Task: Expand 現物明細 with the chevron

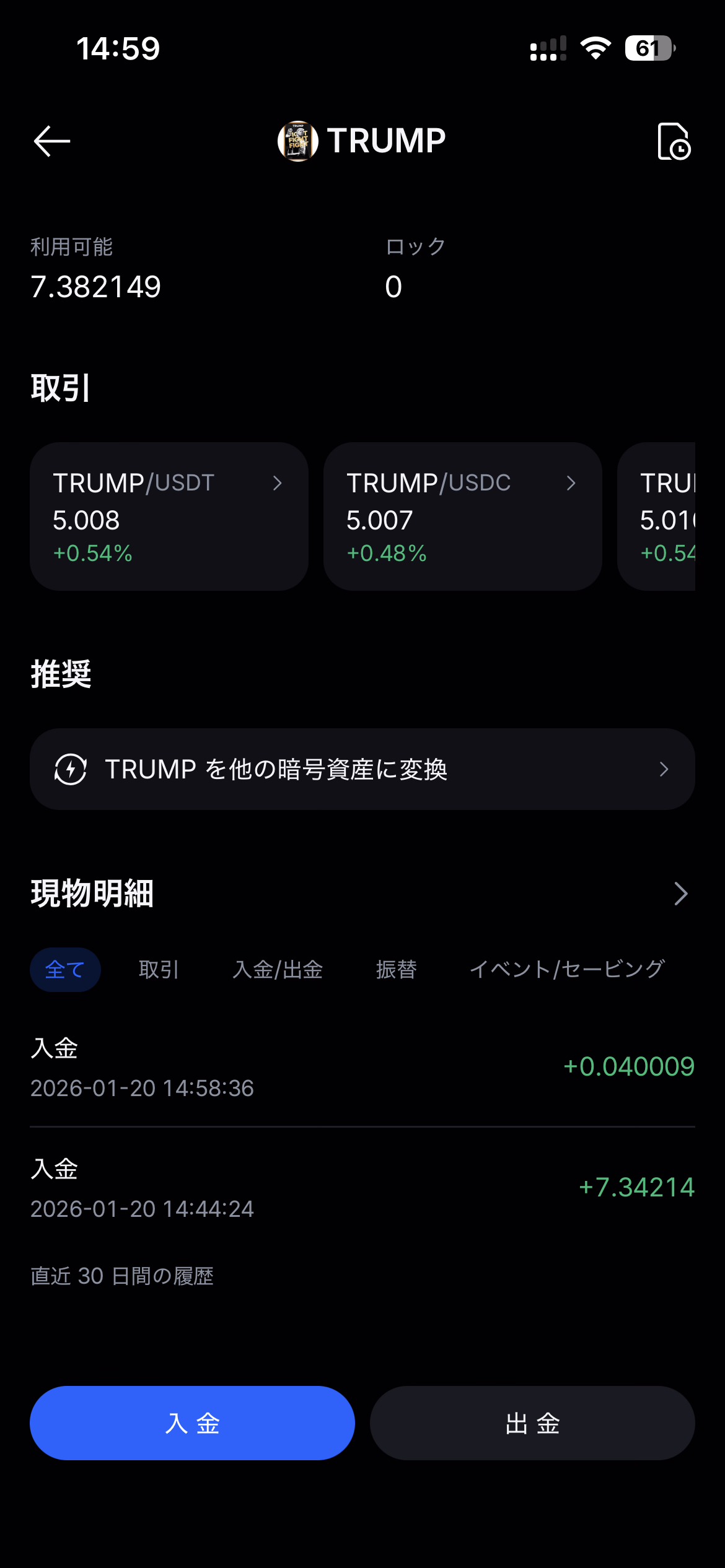Action: coord(680,894)
